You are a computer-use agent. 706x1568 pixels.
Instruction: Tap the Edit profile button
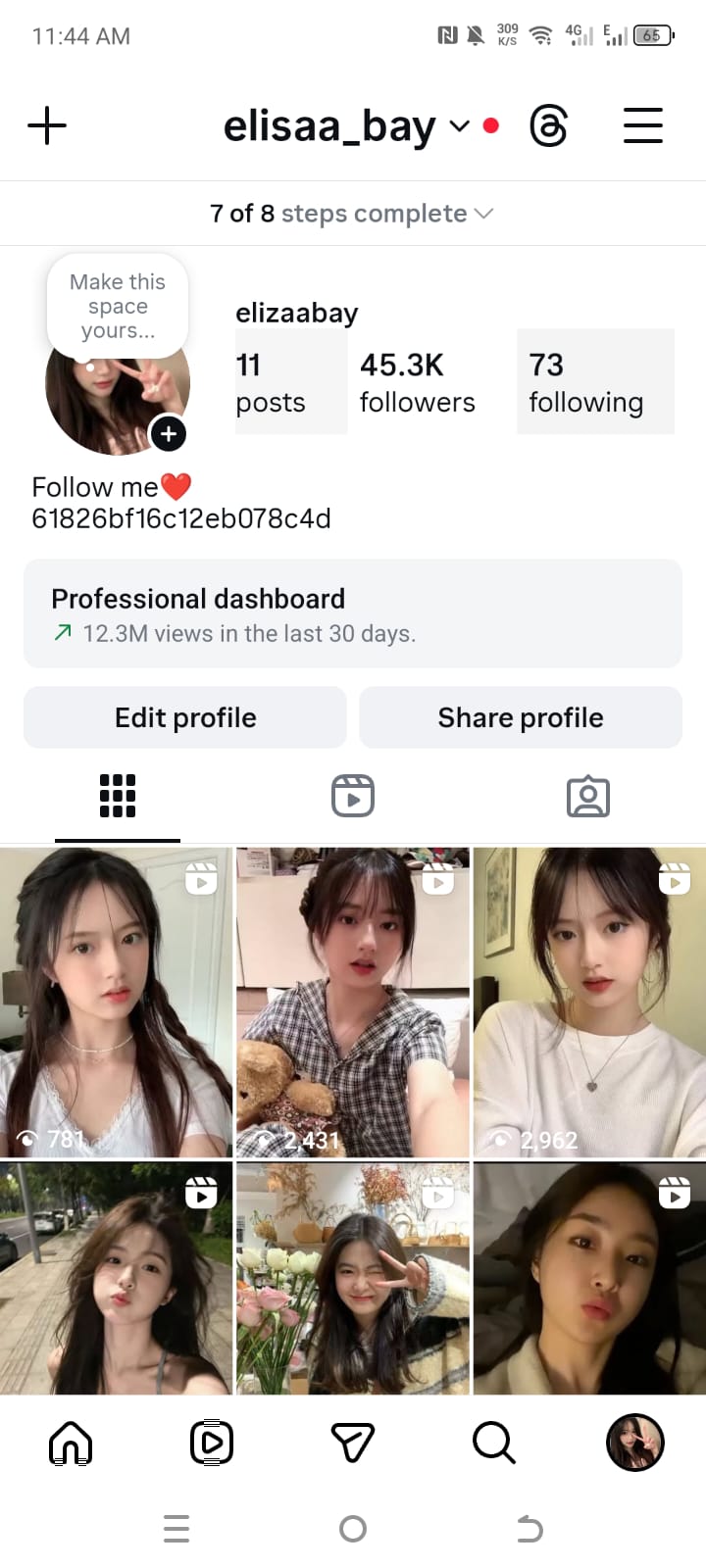pos(185,717)
